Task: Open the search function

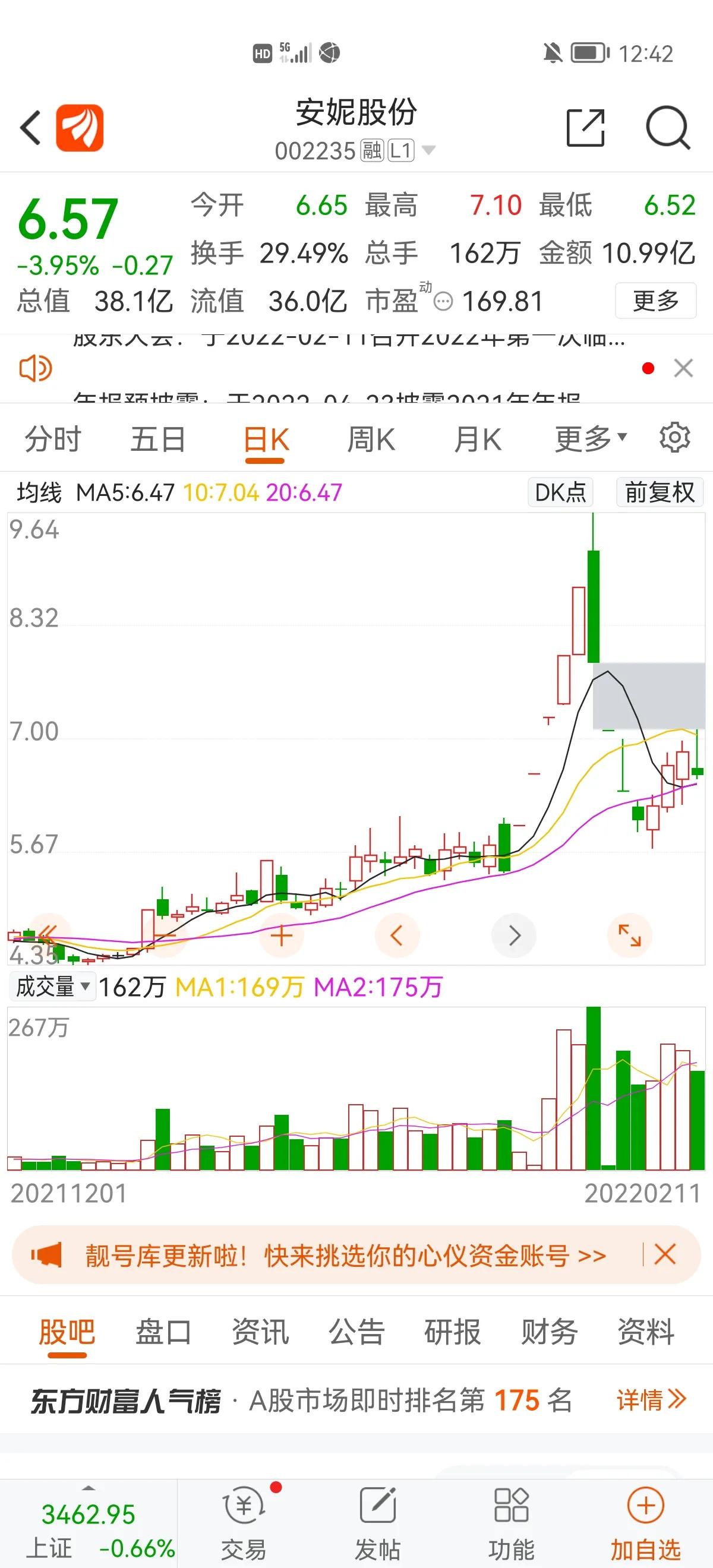Action: 667,128
